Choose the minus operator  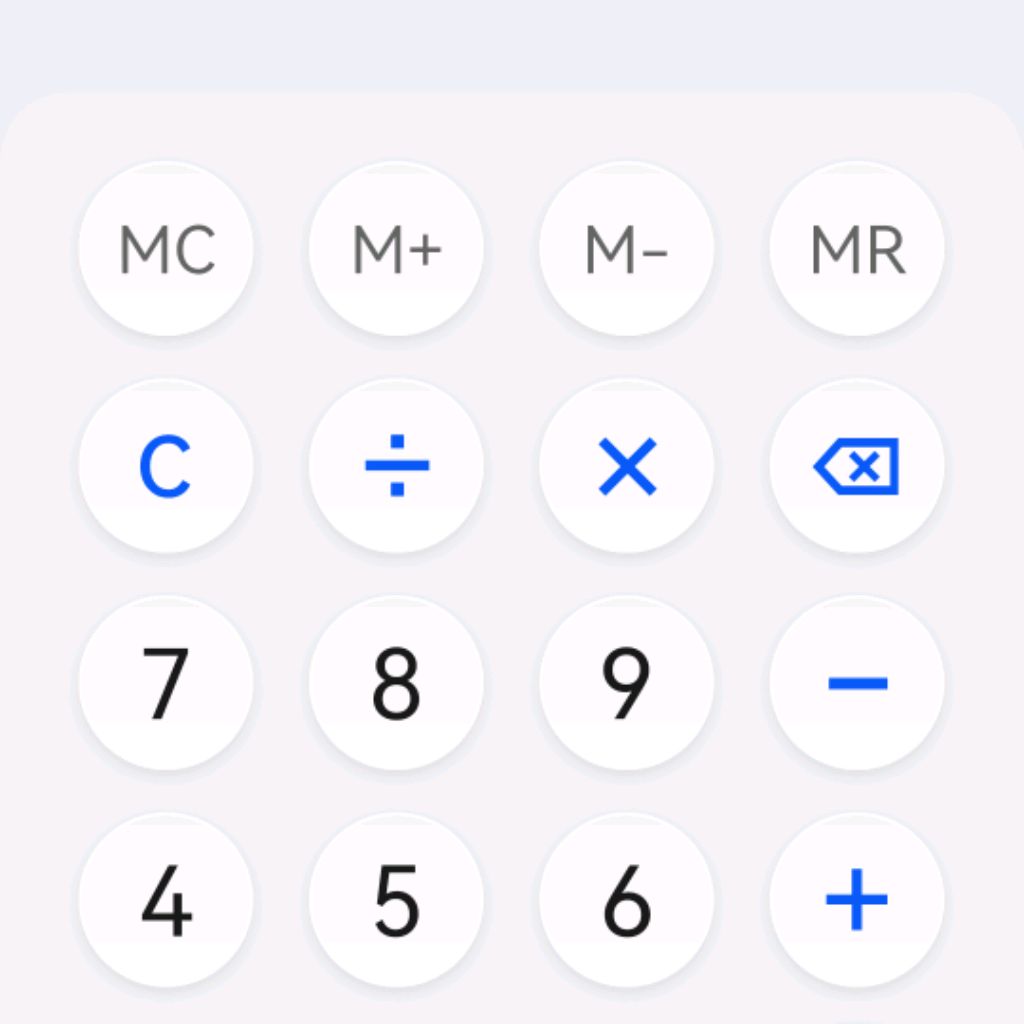[857, 684]
